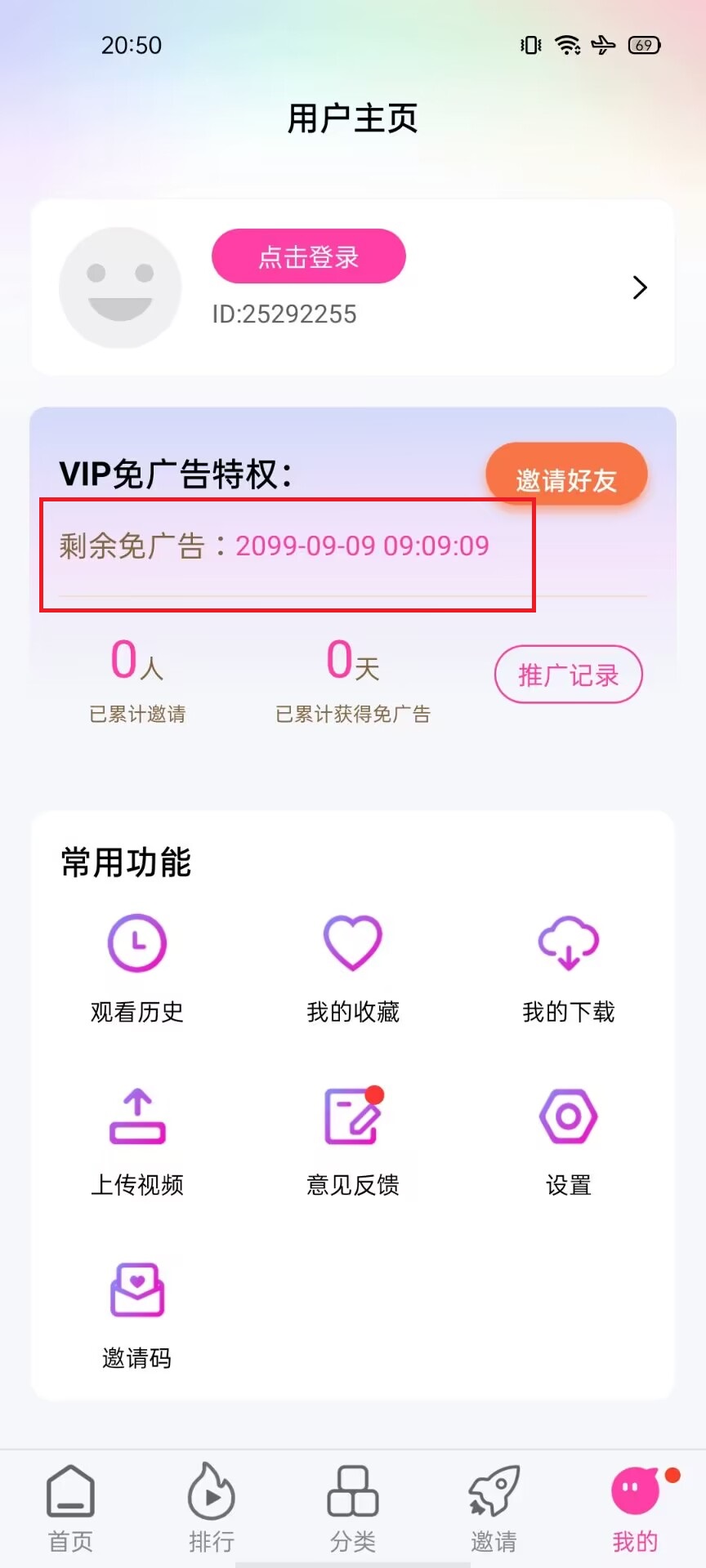Tap the default avatar picture
This screenshot has width=706, height=1568.
tap(120, 287)
